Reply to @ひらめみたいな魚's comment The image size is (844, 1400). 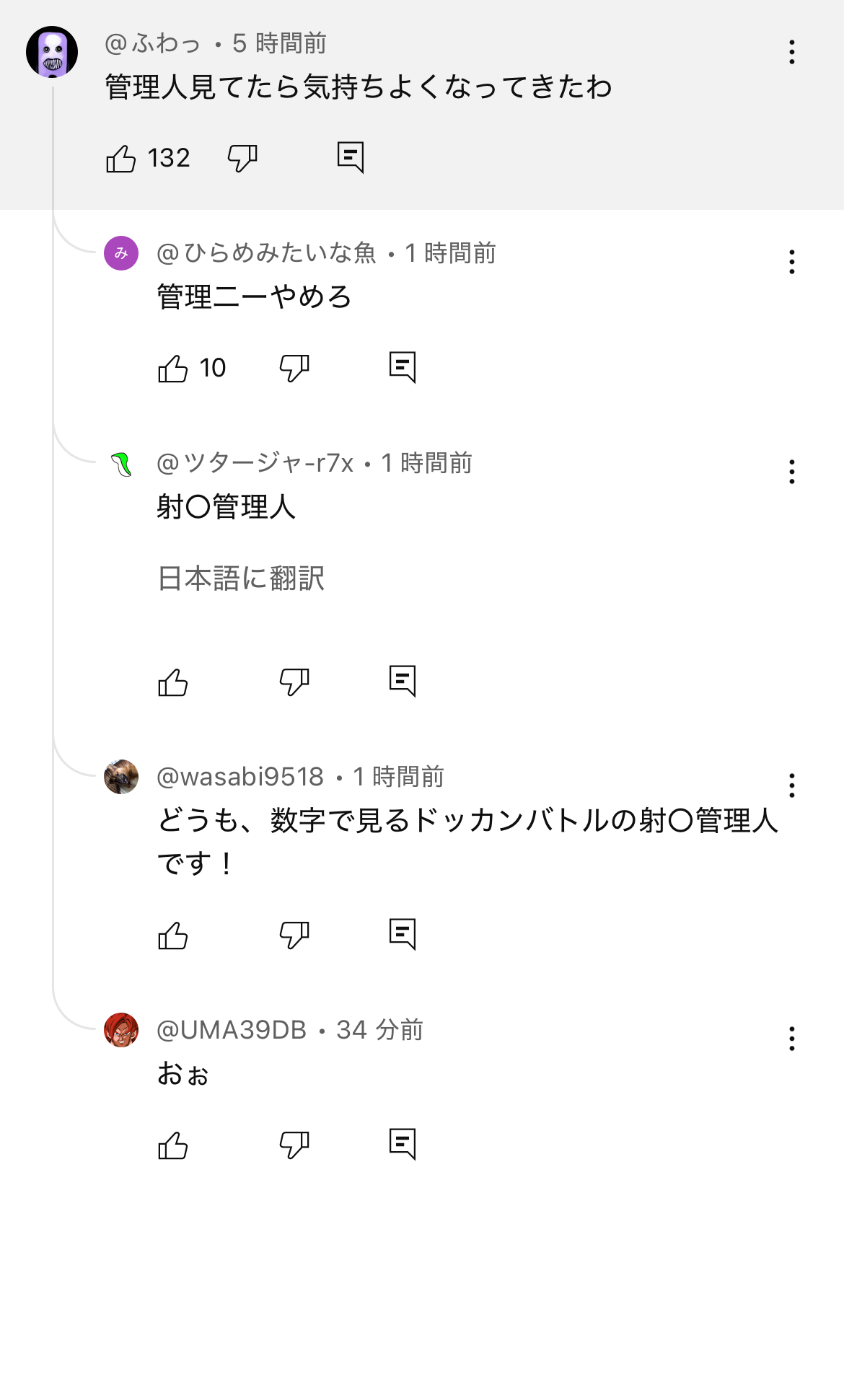[x=403, y=367]
